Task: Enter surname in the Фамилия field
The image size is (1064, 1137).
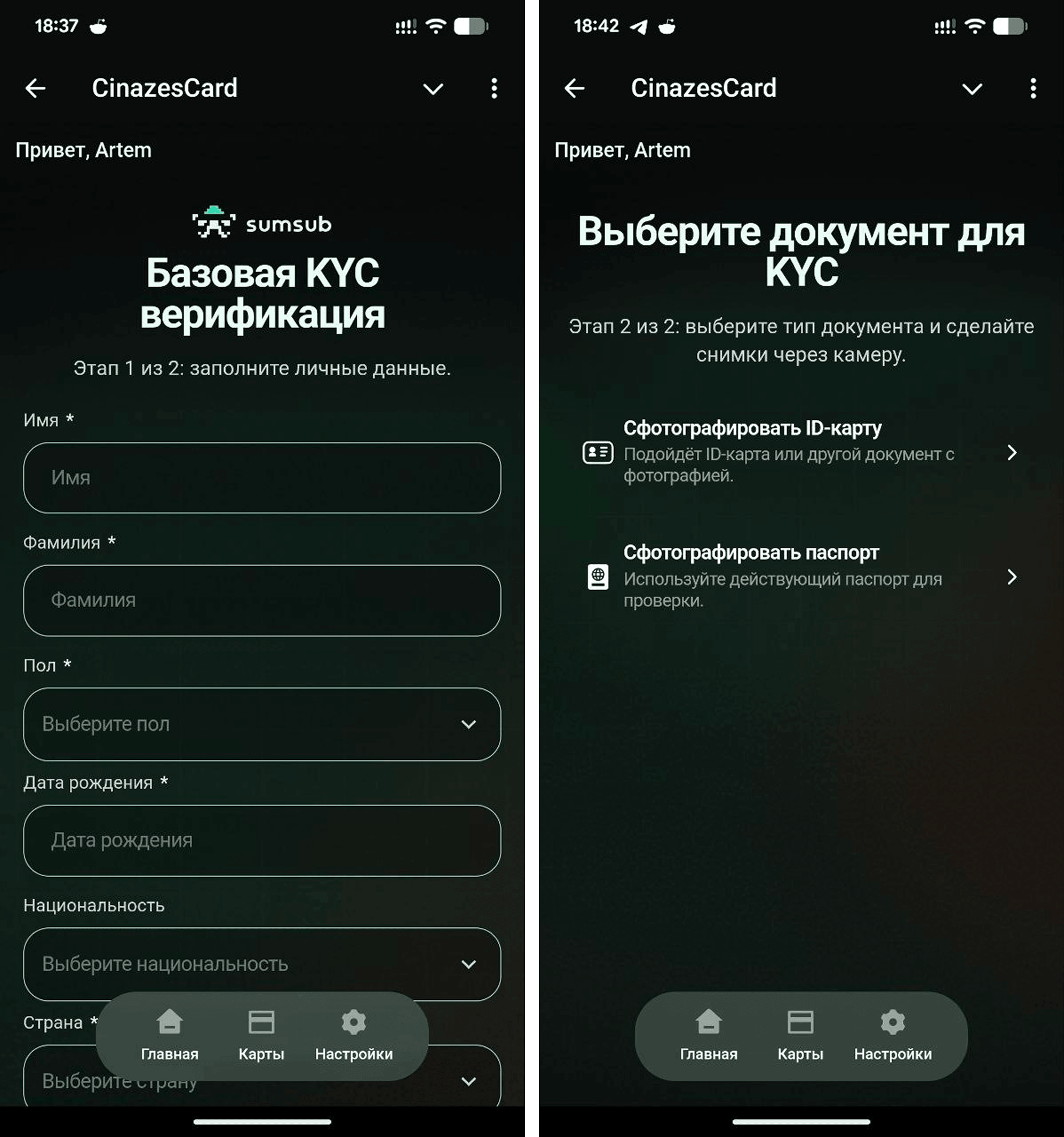Action: (262, 600)
